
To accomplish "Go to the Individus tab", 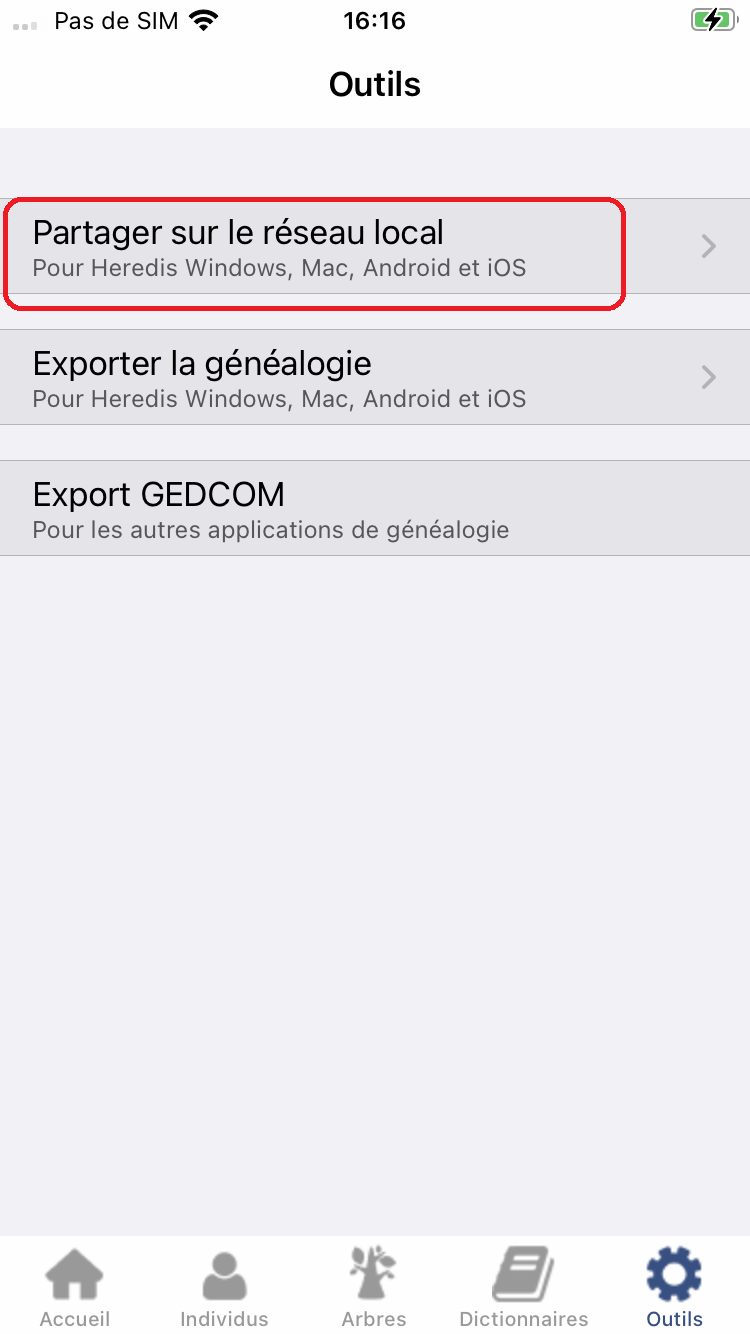I will pyautogui.click(x=224, y=1288).
